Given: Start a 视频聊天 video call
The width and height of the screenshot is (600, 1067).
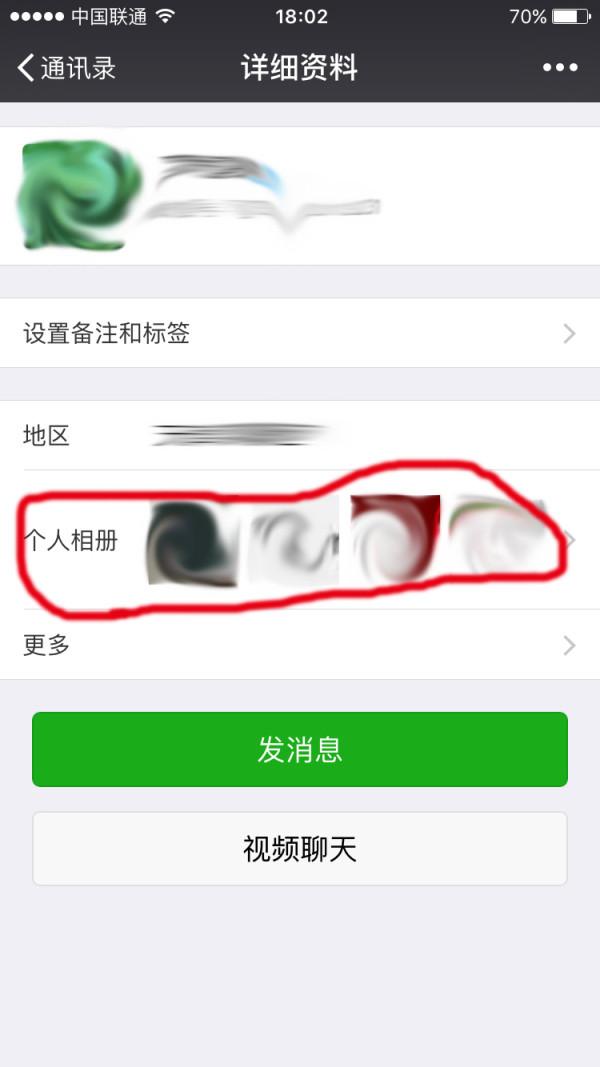Looking at the screenshot, I should (300, 849).
